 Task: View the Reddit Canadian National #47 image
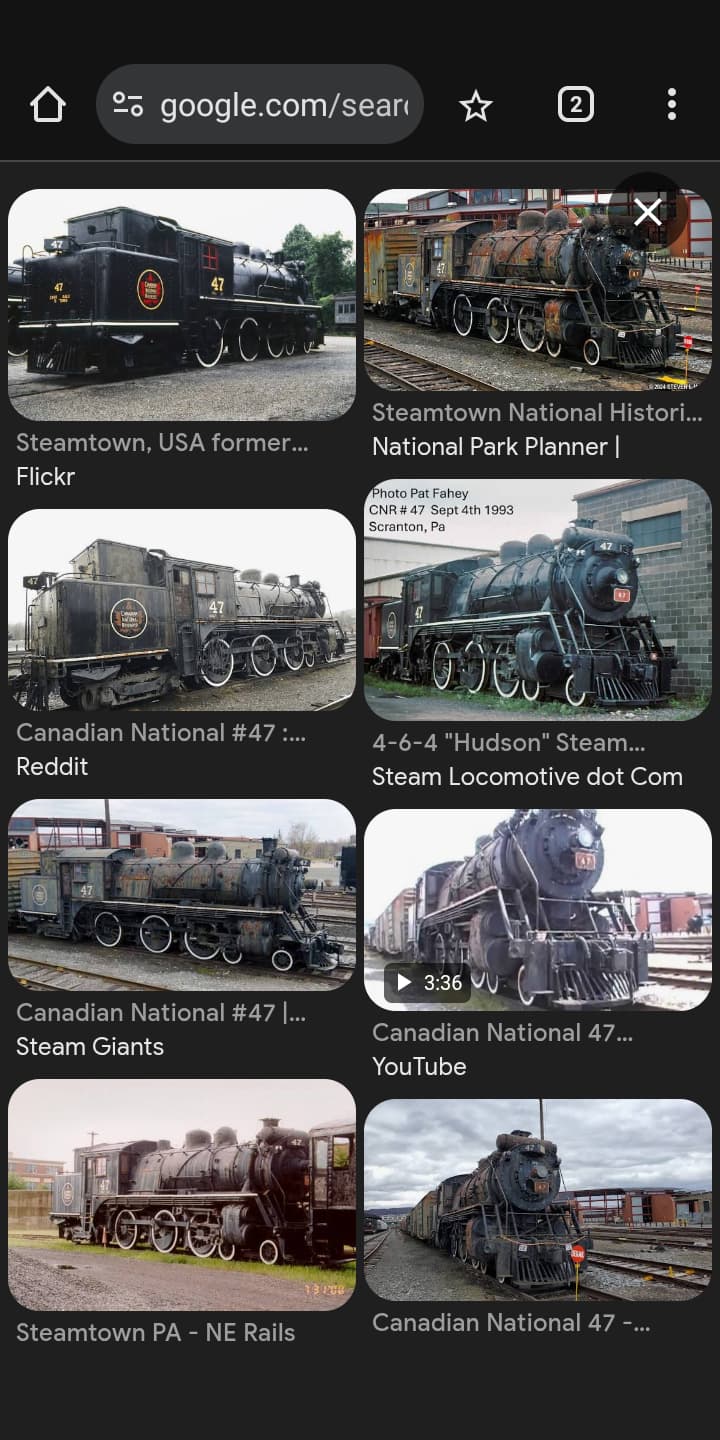click(181, 610)
